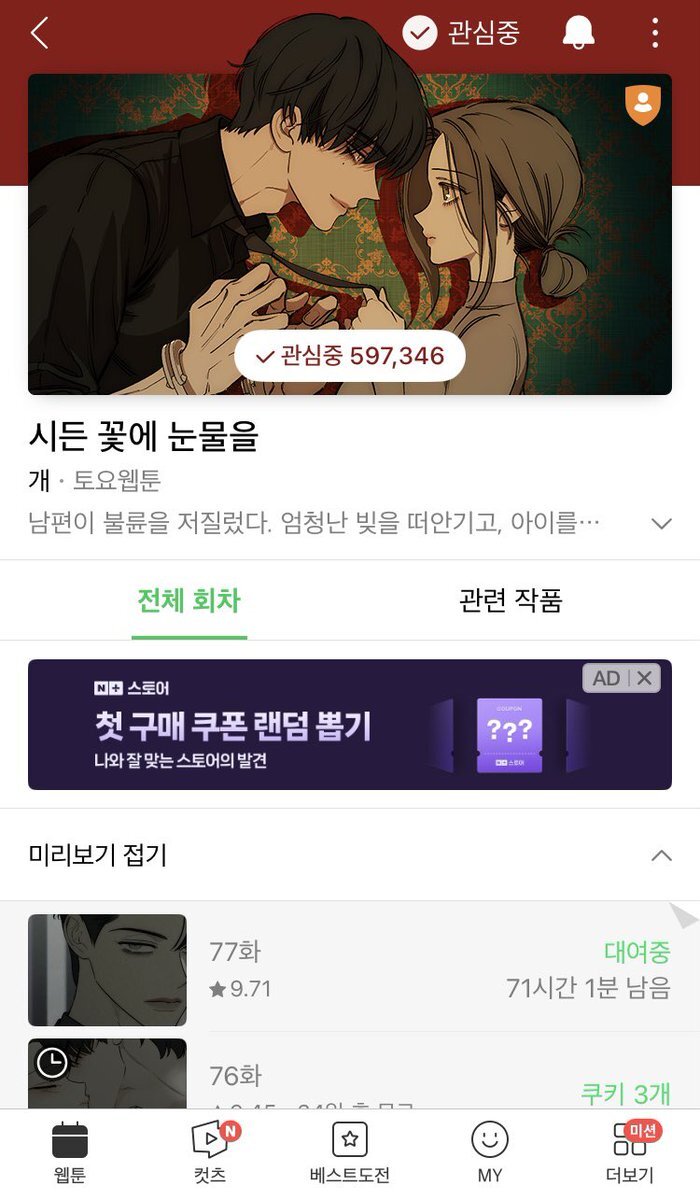700x1200 pixels.
Task: Go back using the top-left arrow
Action: (x=39, y=33)
